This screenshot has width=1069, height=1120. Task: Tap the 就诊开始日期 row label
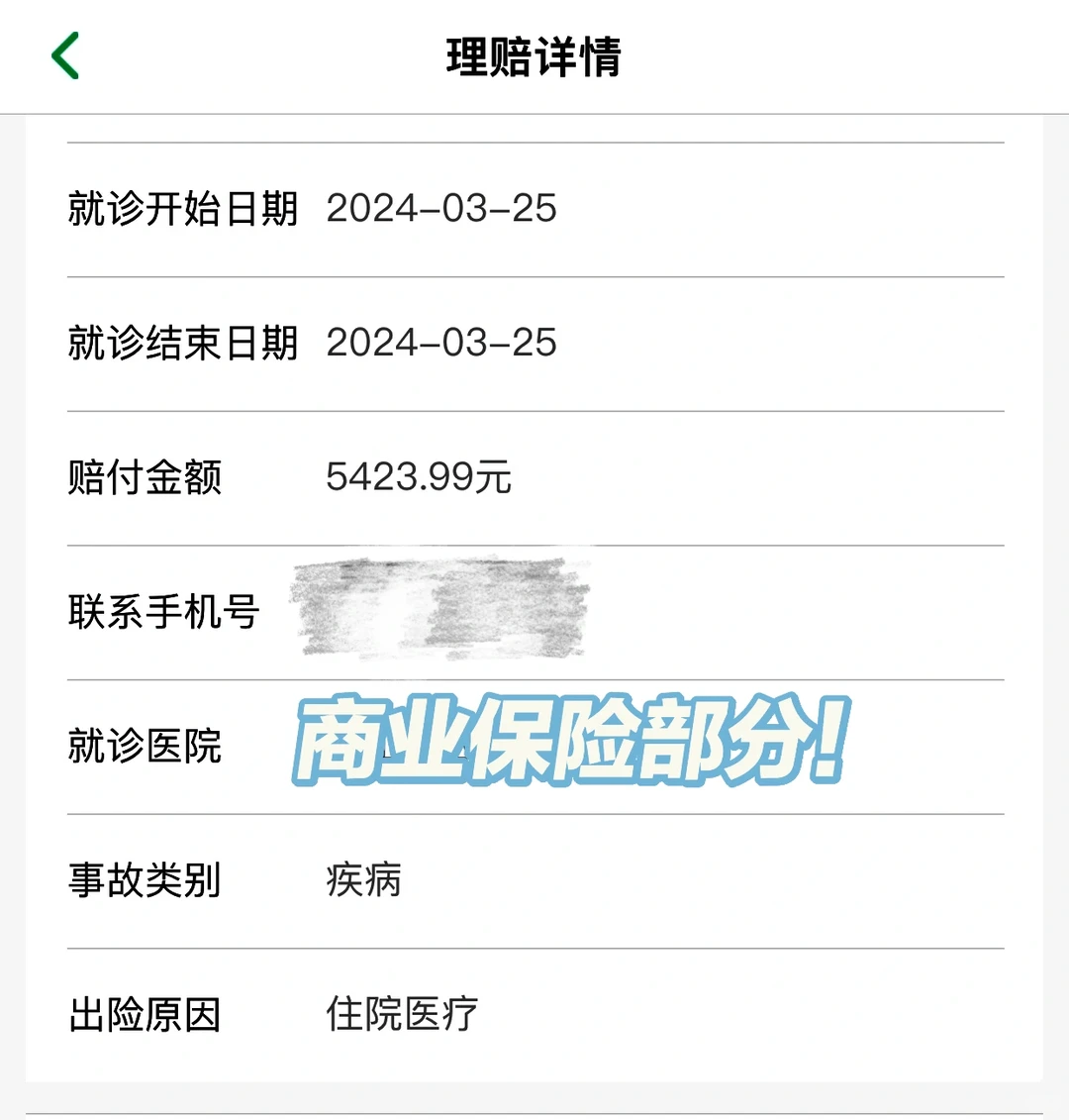point(185,210)
